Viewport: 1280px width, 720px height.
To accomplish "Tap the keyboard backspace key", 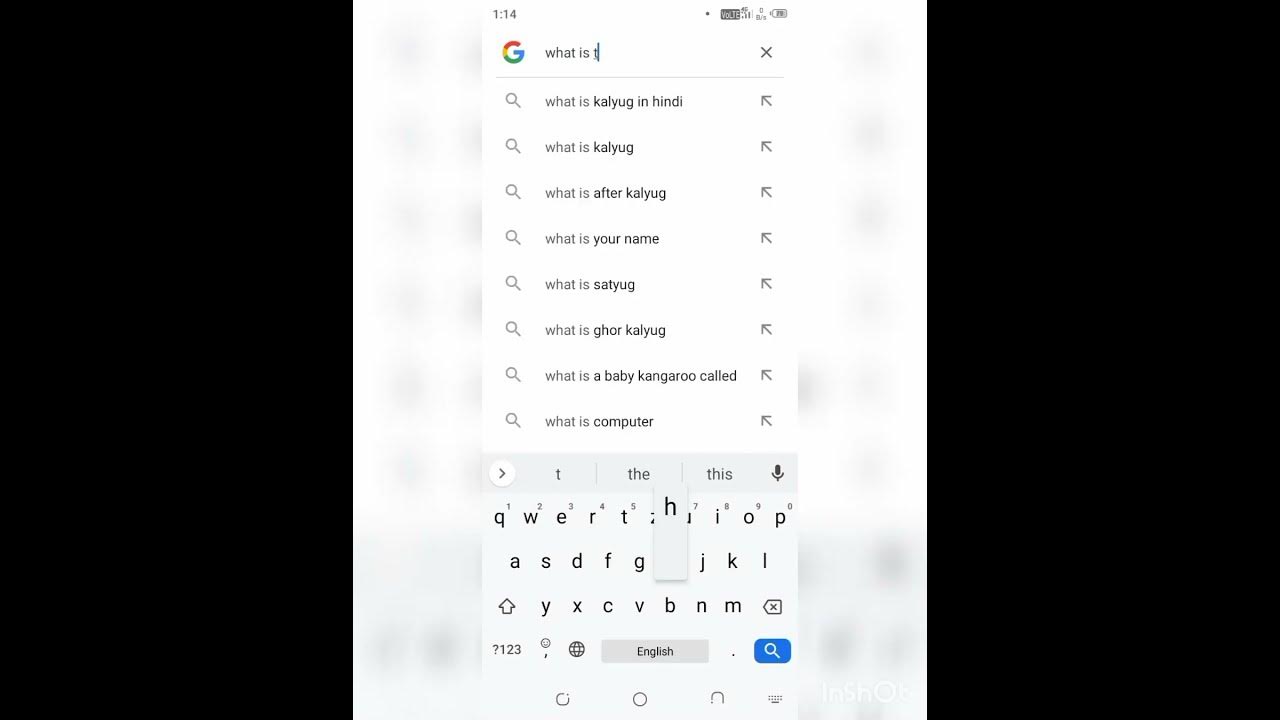I will 772,607.
